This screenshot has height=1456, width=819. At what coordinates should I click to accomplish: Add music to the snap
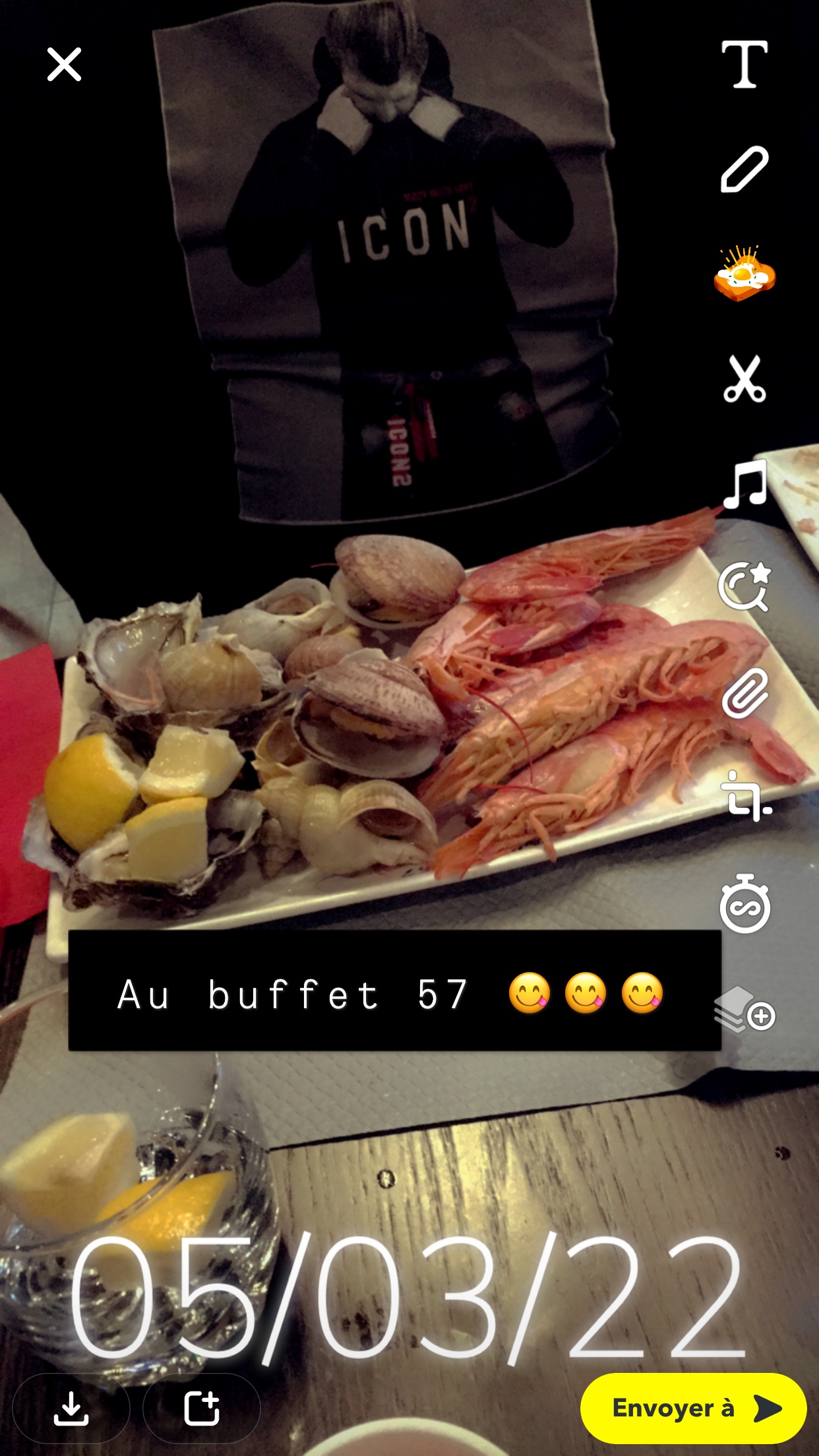point(744,484)
